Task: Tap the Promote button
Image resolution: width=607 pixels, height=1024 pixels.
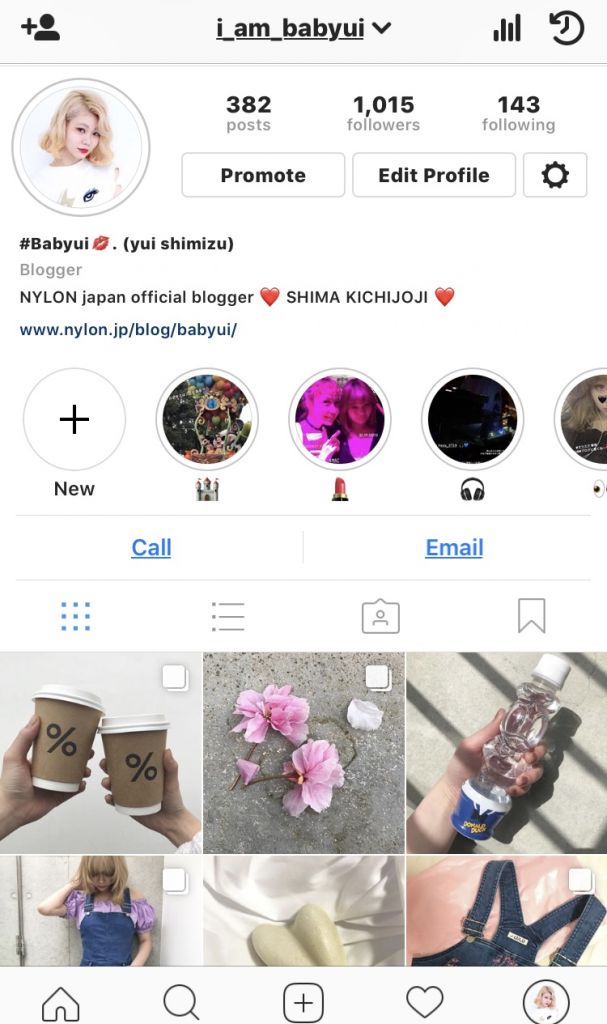Action: click(x=263, y=175)
